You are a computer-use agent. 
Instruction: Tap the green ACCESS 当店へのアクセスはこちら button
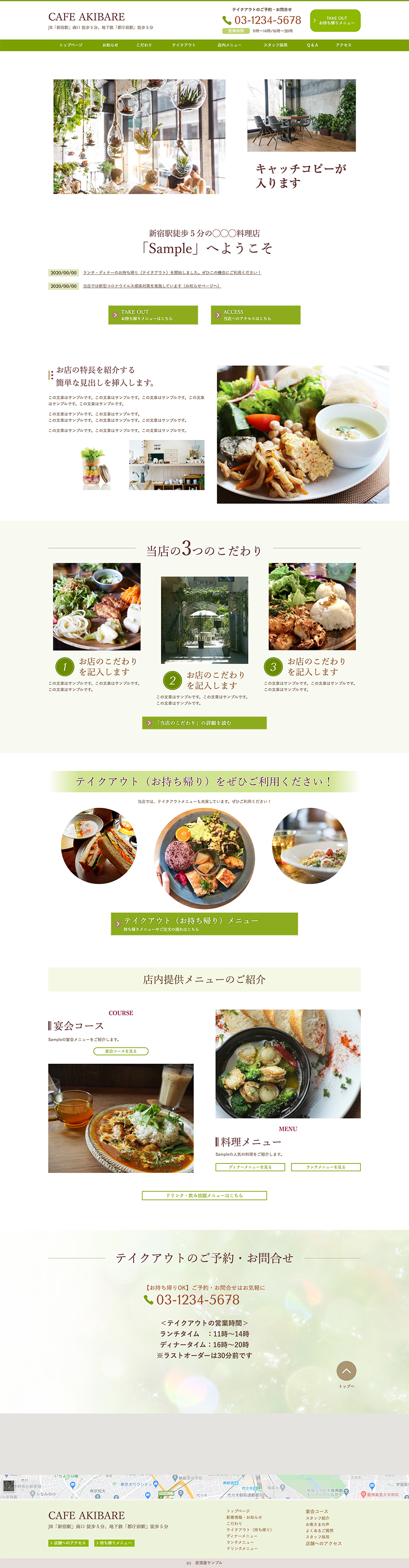(256, 315)
